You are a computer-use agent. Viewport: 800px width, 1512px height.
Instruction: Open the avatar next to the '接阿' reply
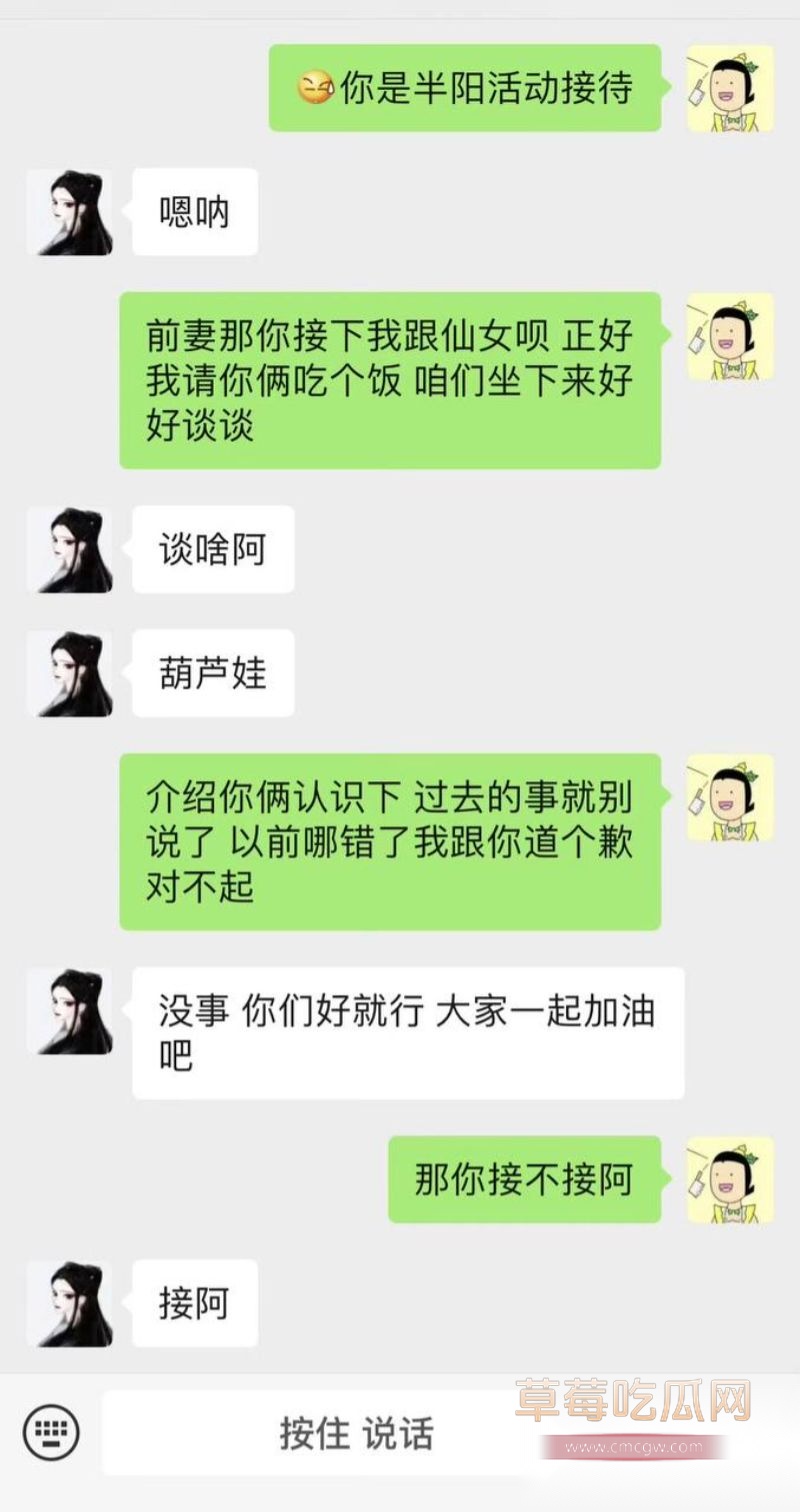pos(70,1300)
